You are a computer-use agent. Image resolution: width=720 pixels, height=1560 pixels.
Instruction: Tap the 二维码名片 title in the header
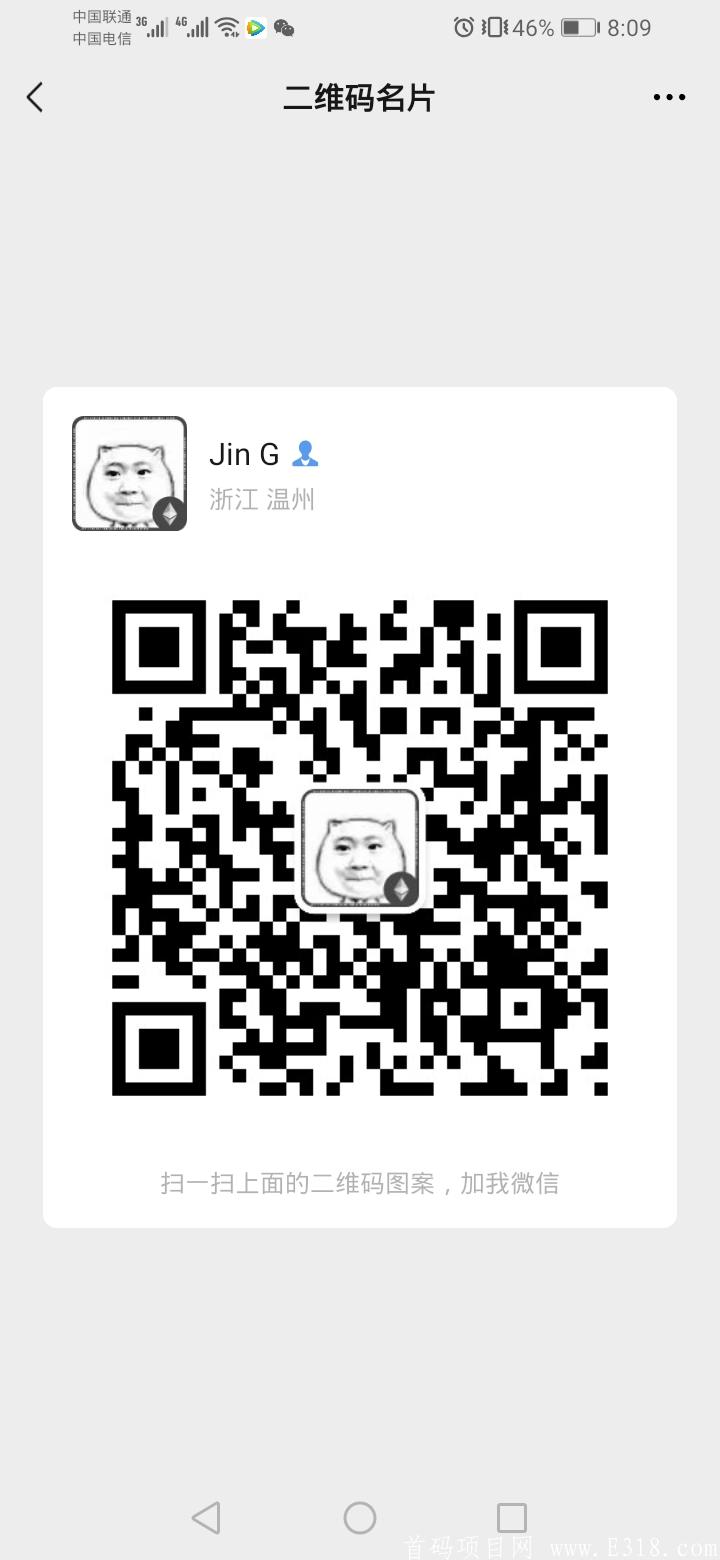pyautogui.click(x=360, y=96)
